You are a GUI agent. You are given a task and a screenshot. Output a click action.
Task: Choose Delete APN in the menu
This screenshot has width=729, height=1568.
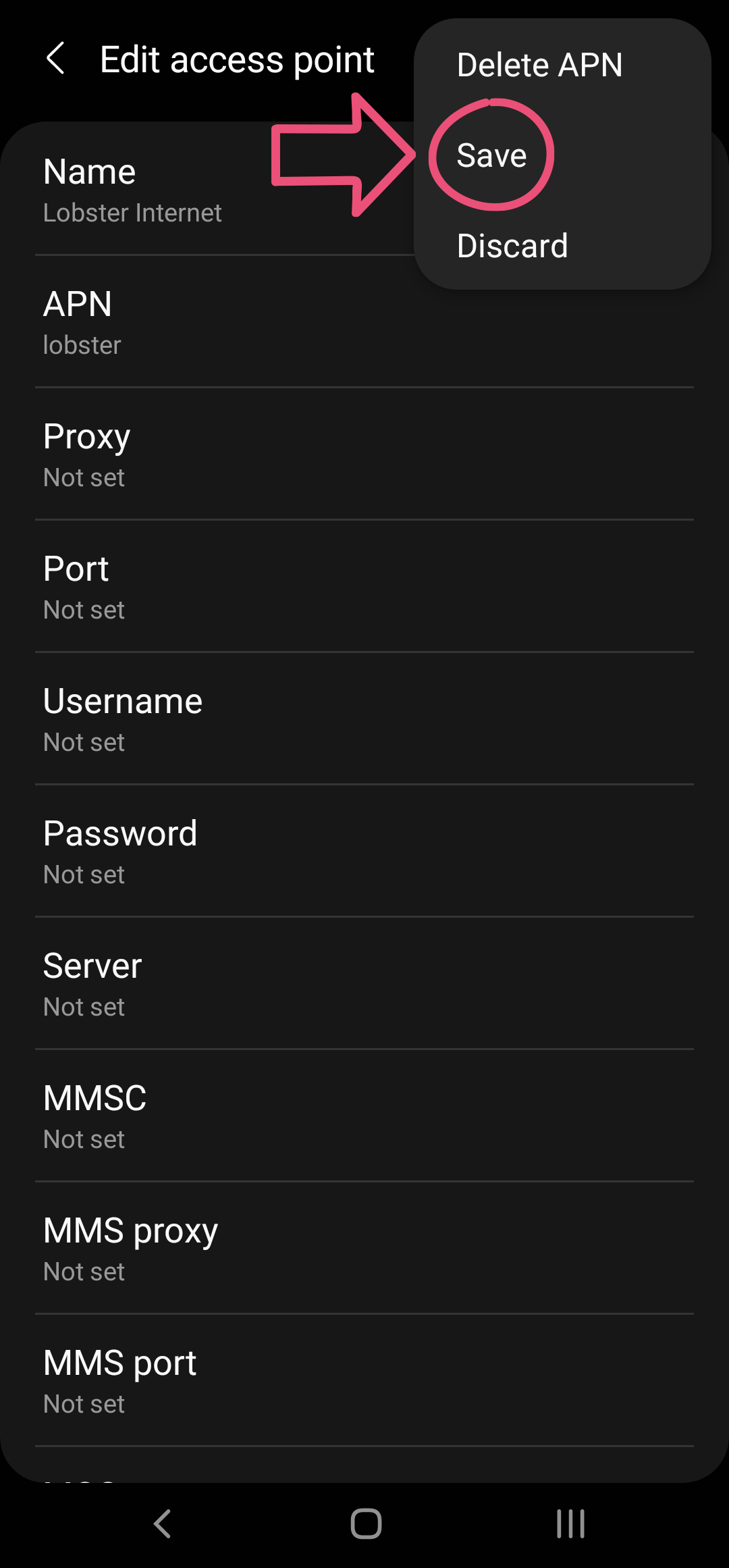point(539,65)
